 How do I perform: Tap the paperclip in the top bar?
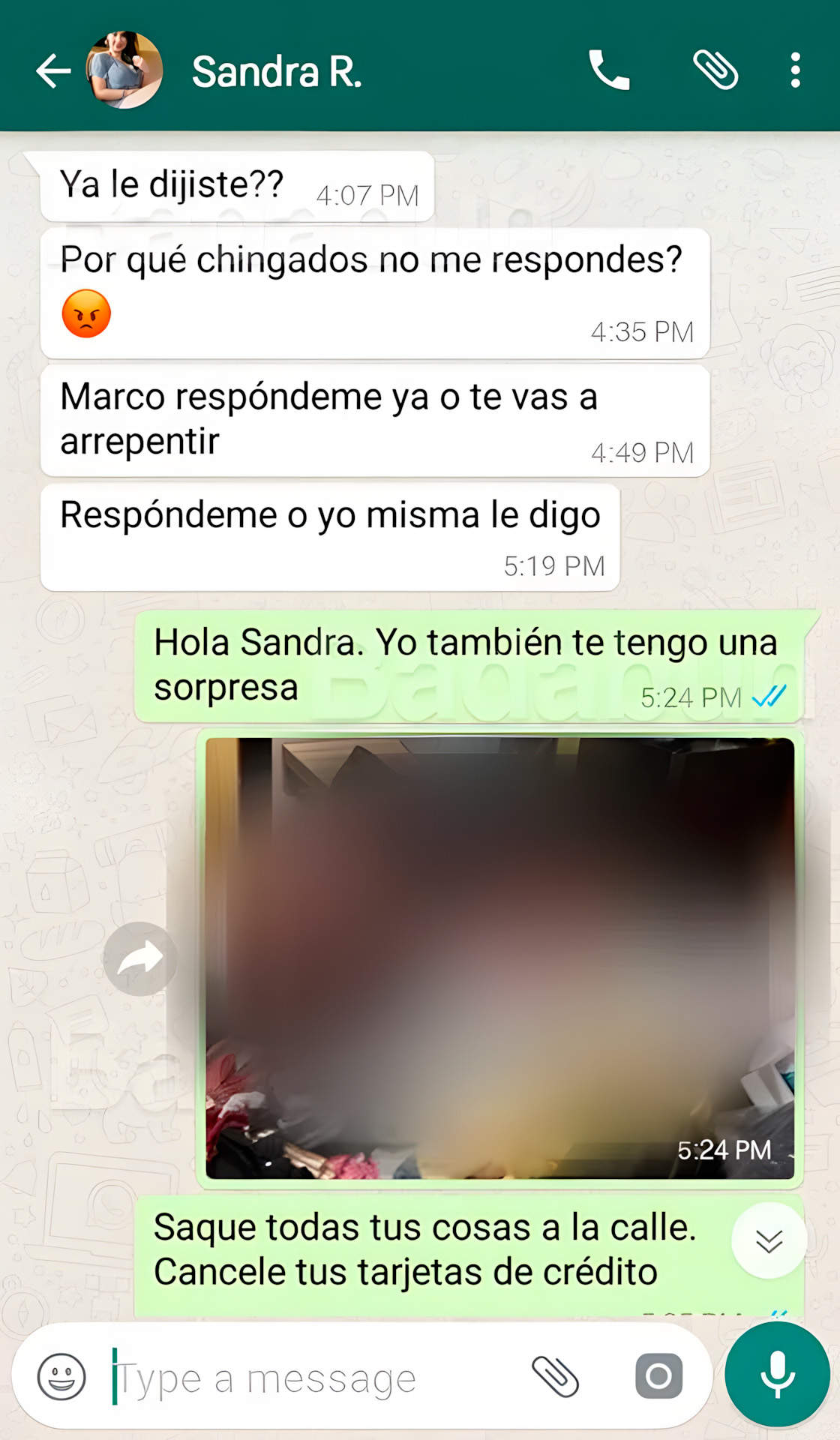(715, 70)
